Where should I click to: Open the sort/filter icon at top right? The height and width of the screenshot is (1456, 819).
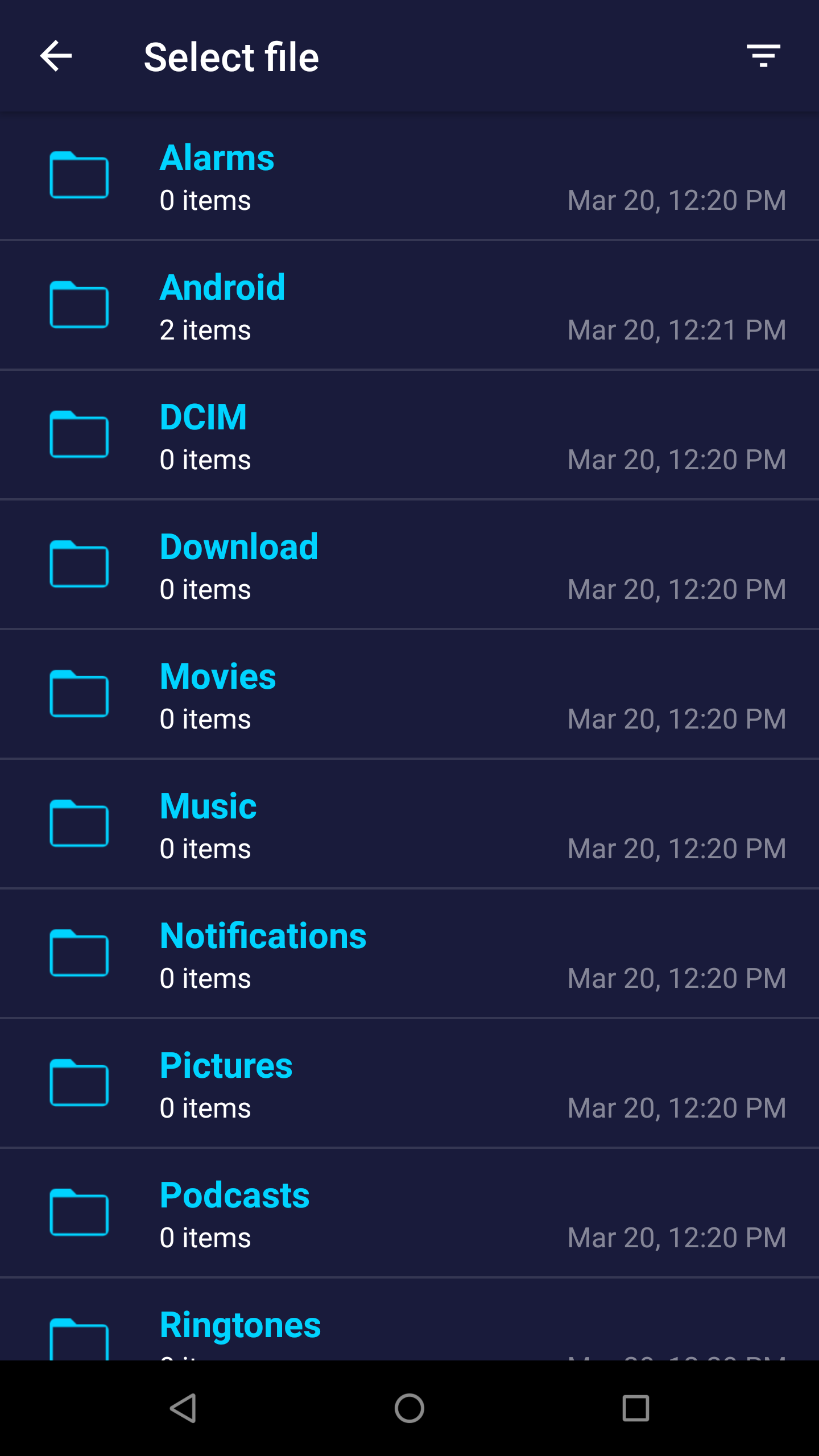tap(763, 55)
